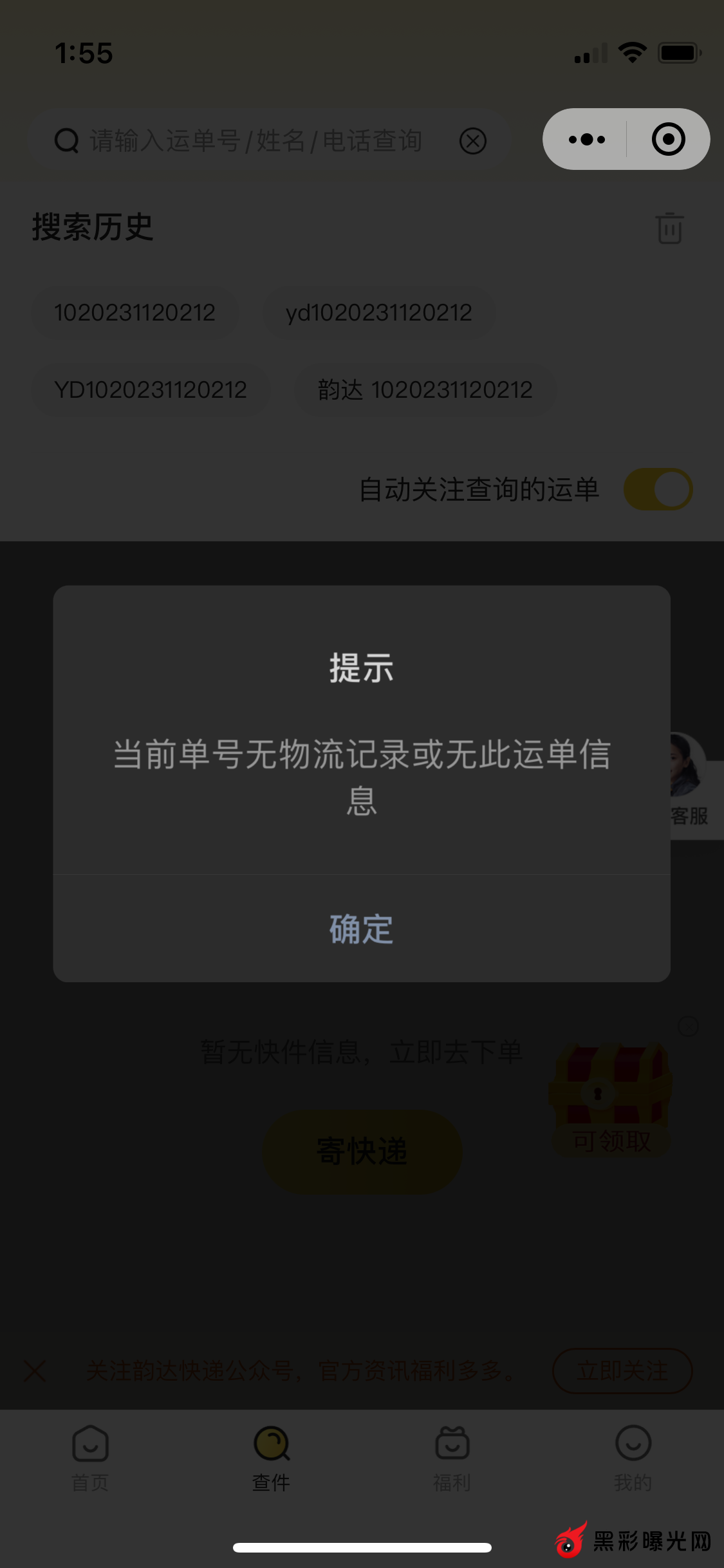Select history chip 韵达 1020231120212

click(425, 390)
